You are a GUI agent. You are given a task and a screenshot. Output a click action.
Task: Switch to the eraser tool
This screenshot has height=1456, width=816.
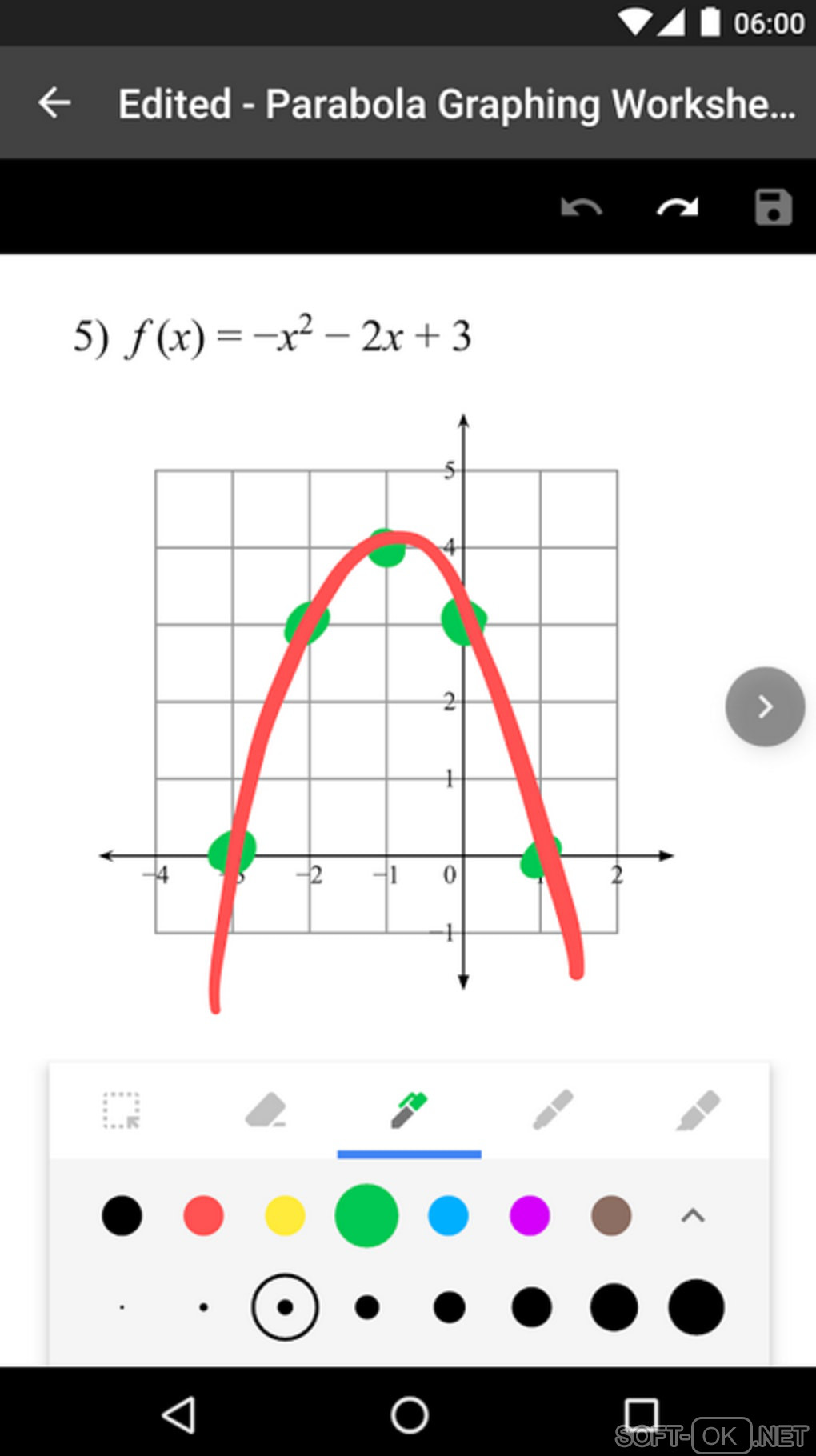266,1110
